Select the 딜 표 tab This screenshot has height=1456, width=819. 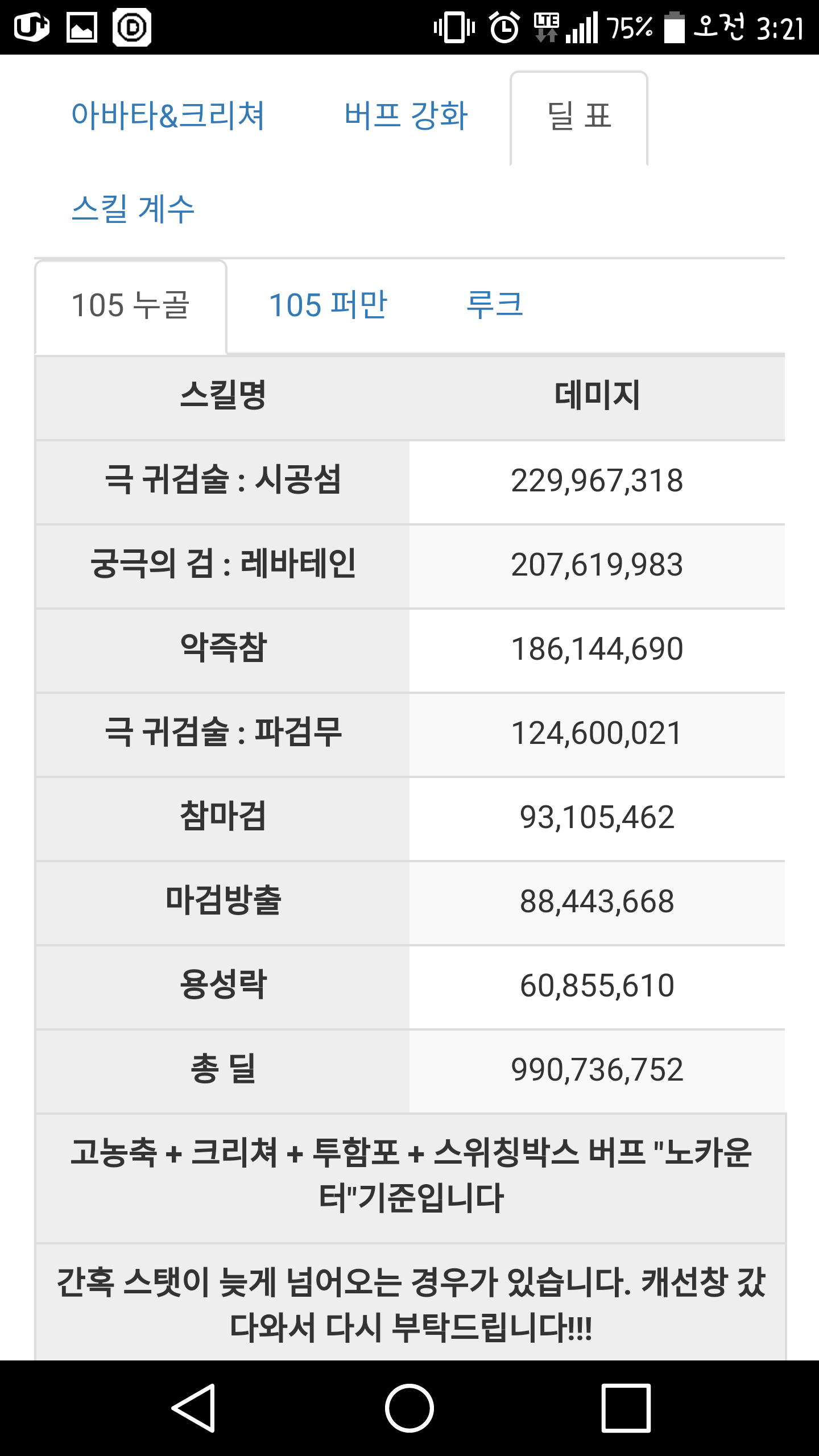(x=579, y=118)
